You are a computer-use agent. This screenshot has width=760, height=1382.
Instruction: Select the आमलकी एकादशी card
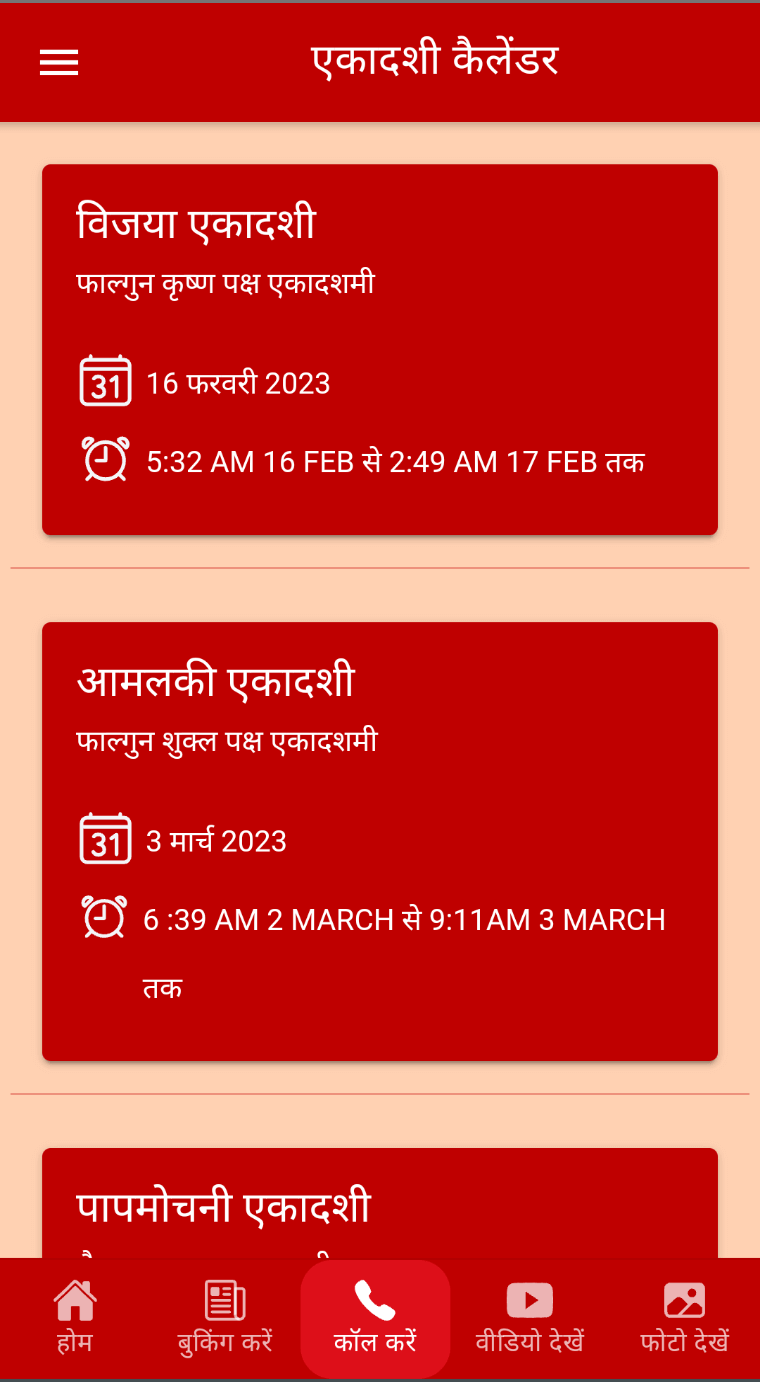click(380, 840)
